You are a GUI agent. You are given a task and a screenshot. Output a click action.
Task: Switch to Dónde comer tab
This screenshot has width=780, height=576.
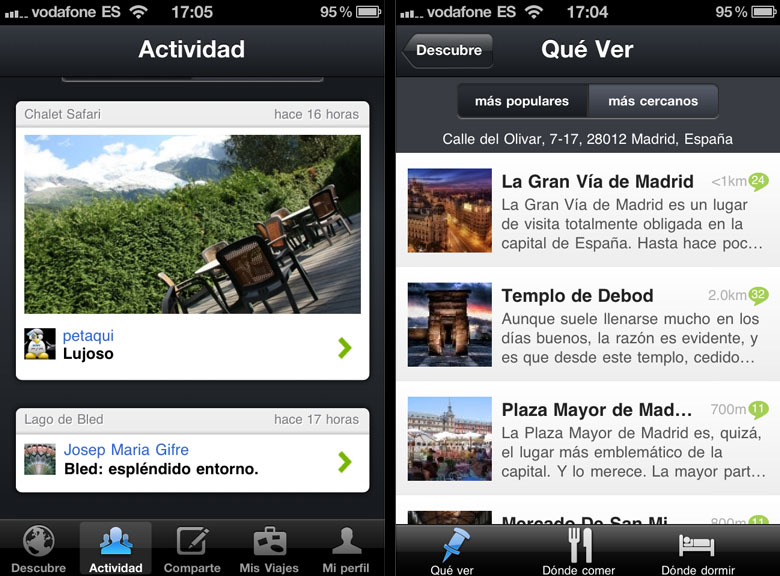(579, 551)
